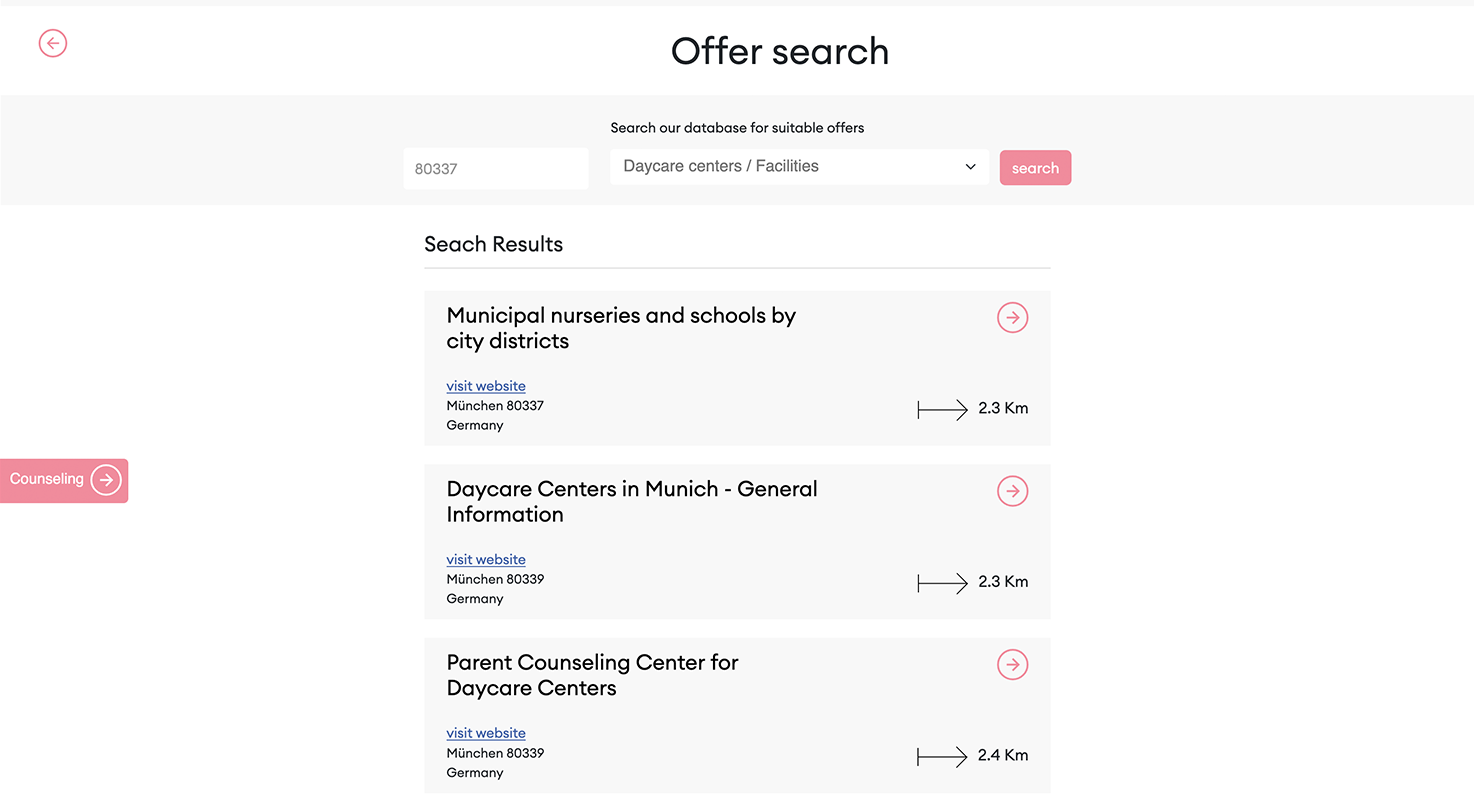1474x811 pixels.
Task: Tap the pink search button
Action: [x=1035, y=168]
